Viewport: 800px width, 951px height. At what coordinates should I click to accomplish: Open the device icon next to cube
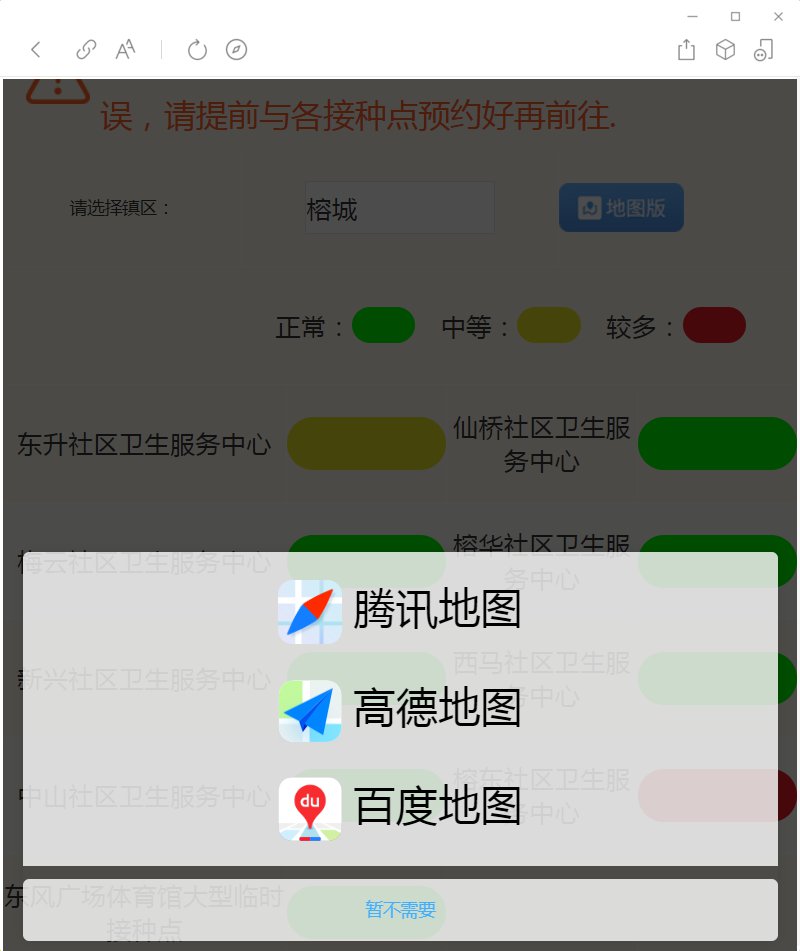coord(763,50)
